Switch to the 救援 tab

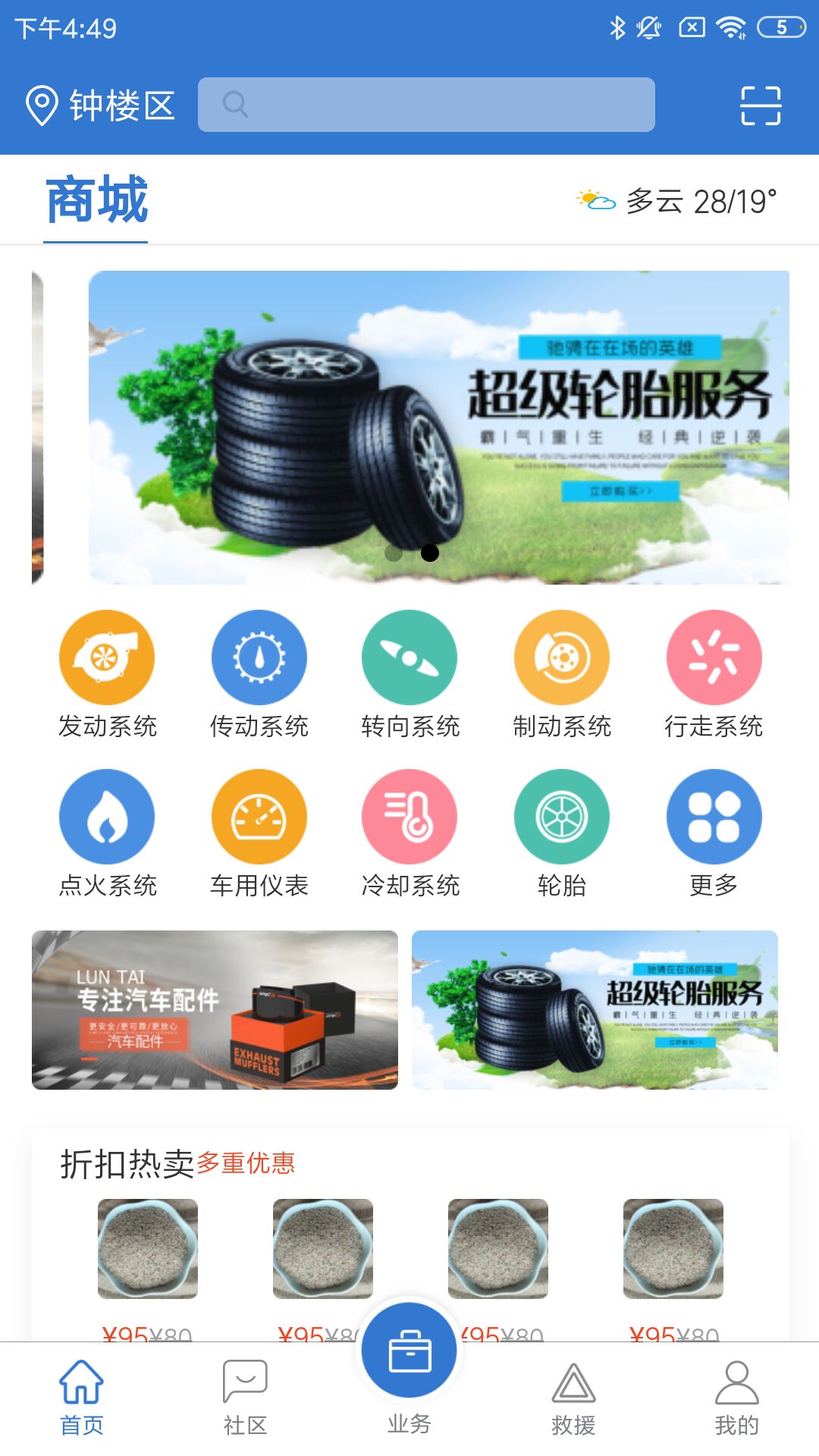pos(573,1397)
